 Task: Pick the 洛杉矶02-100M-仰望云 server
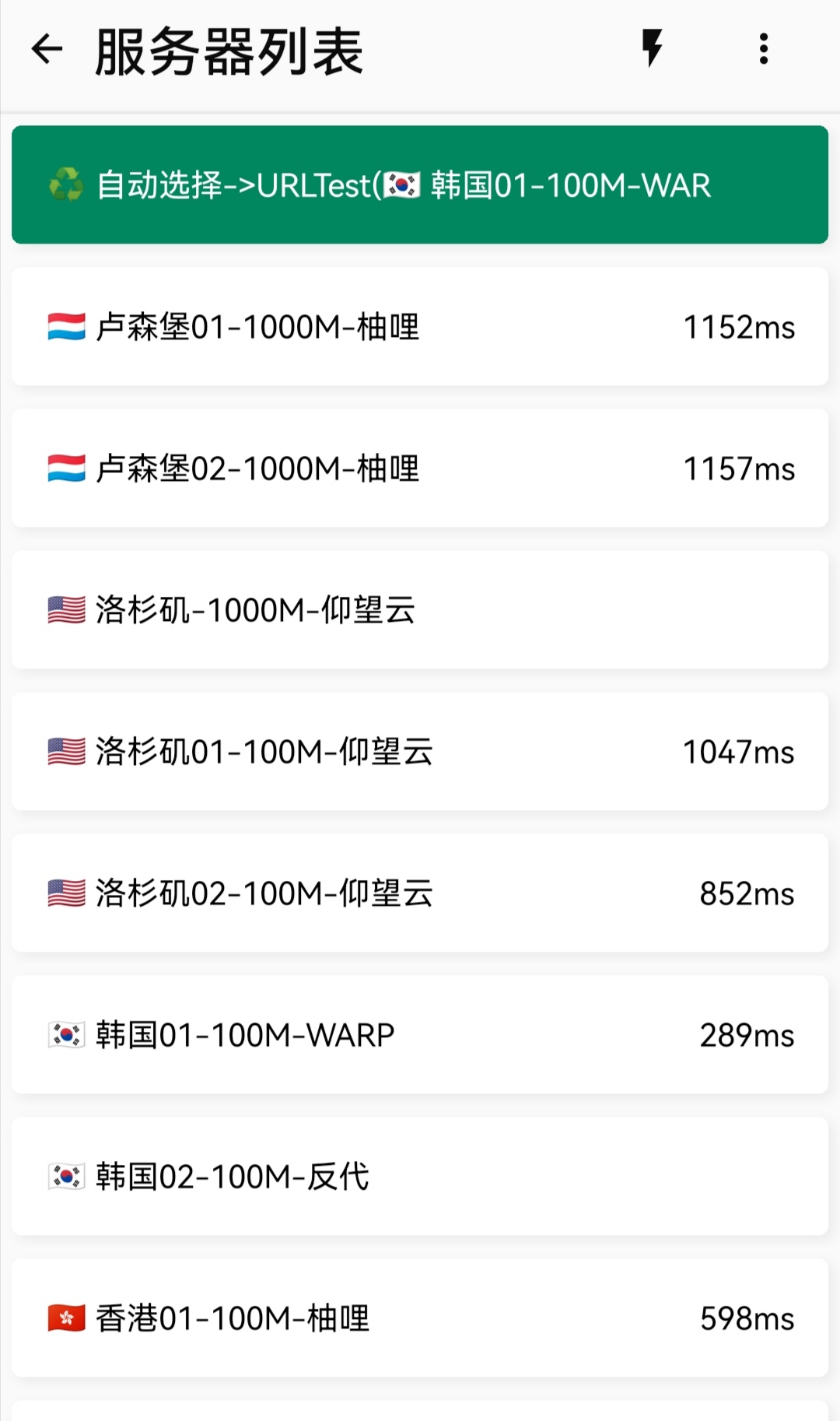coord(420,893)
